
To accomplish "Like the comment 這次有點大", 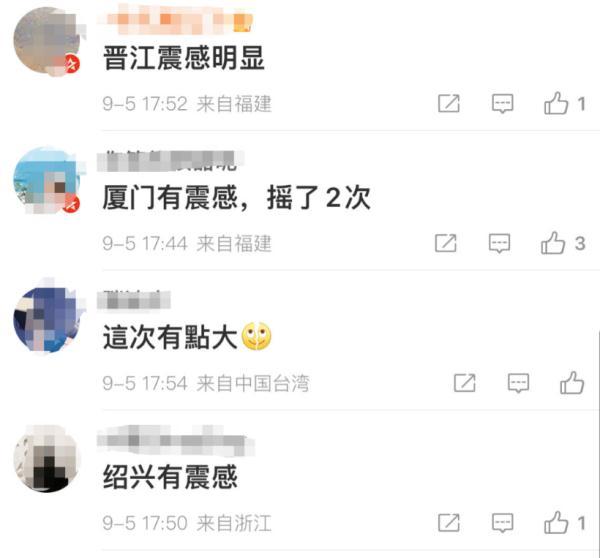I will [571, 382].
